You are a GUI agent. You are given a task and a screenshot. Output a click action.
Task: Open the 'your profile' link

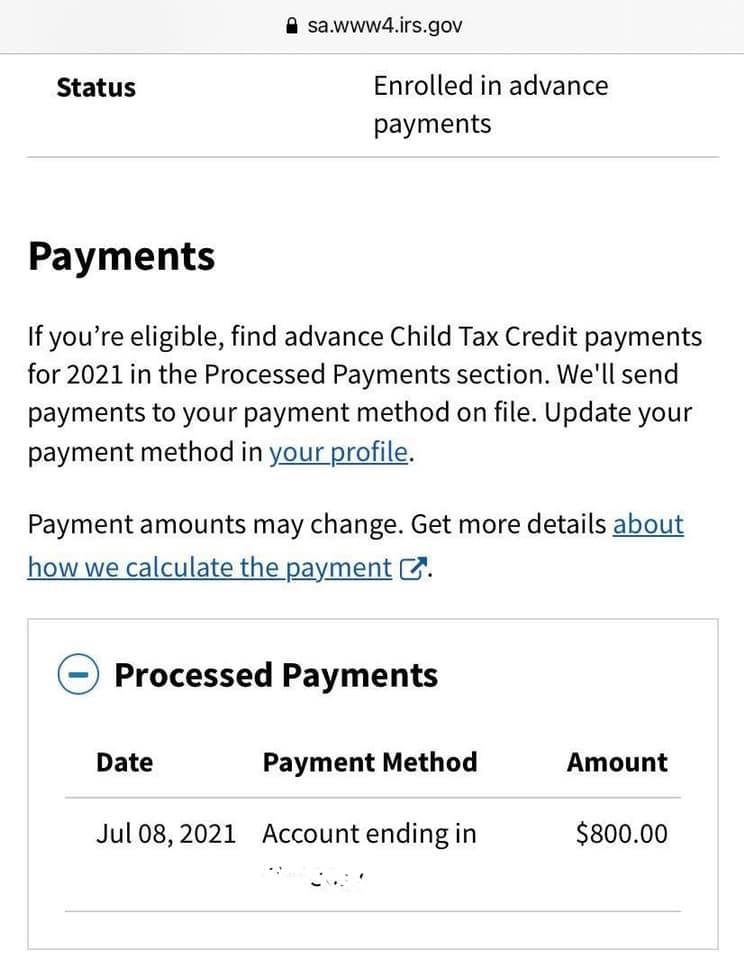[x=339, y=453]
